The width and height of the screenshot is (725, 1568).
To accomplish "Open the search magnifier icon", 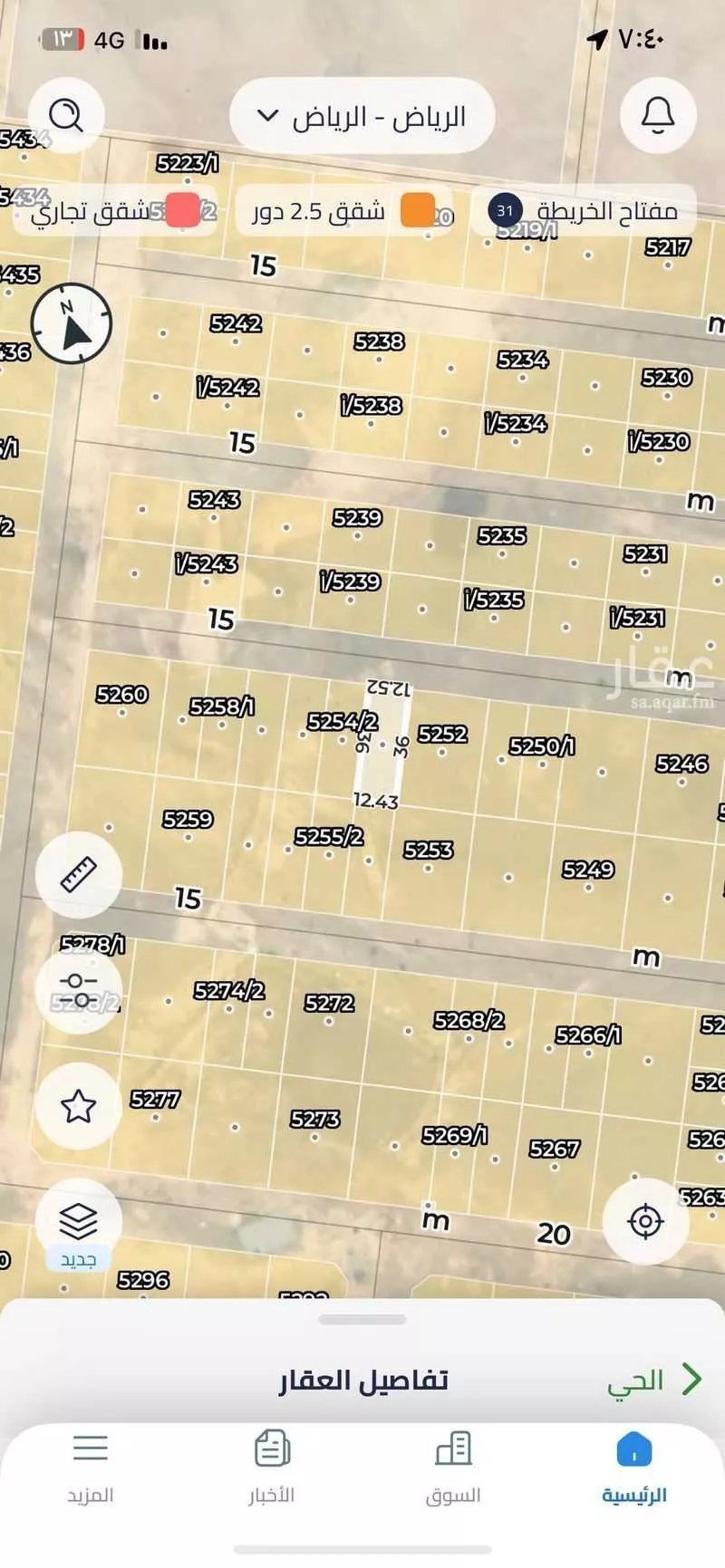I will point(66,115).
